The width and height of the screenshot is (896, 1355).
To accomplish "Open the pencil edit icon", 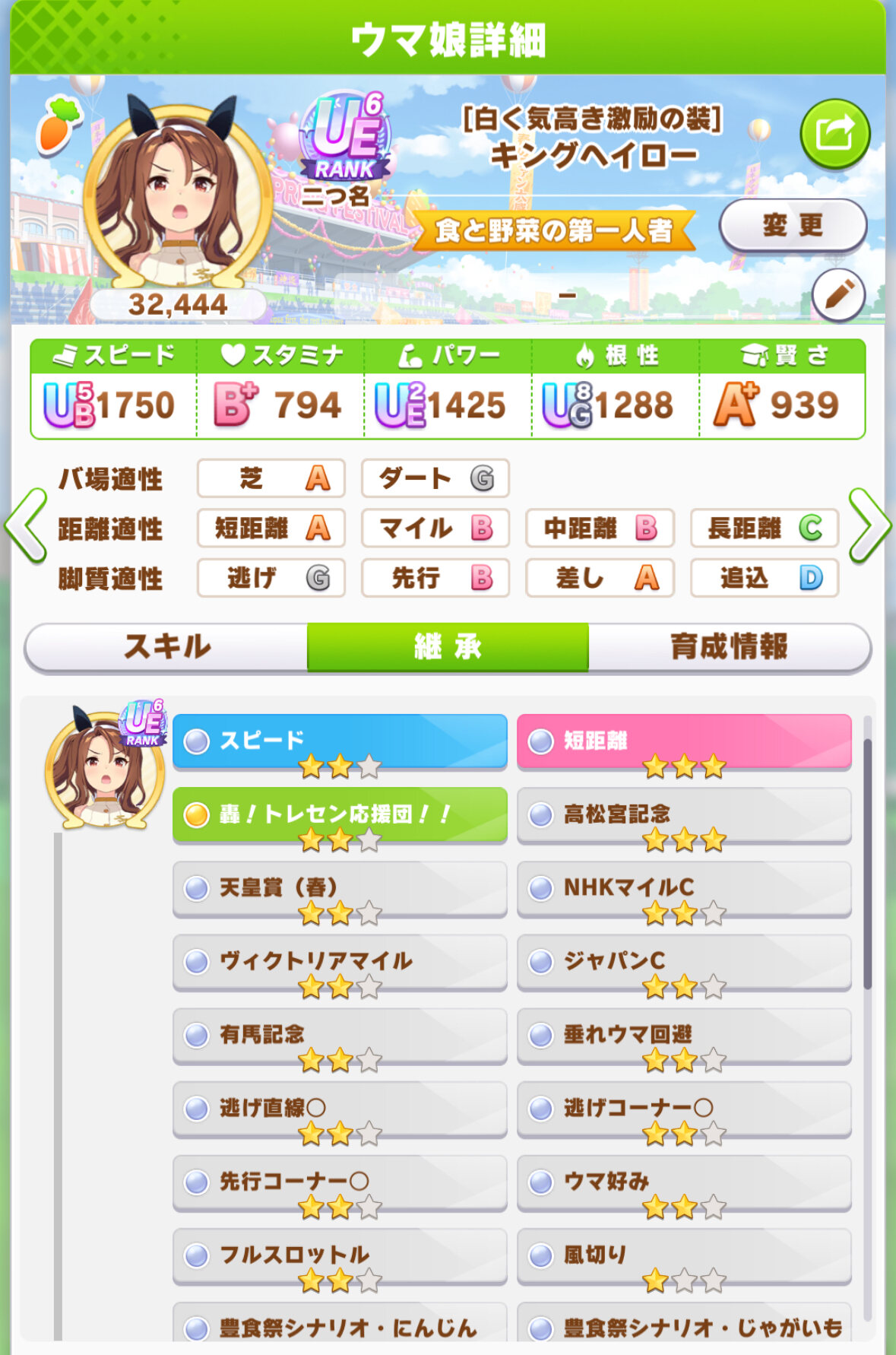I will (837, 295).
